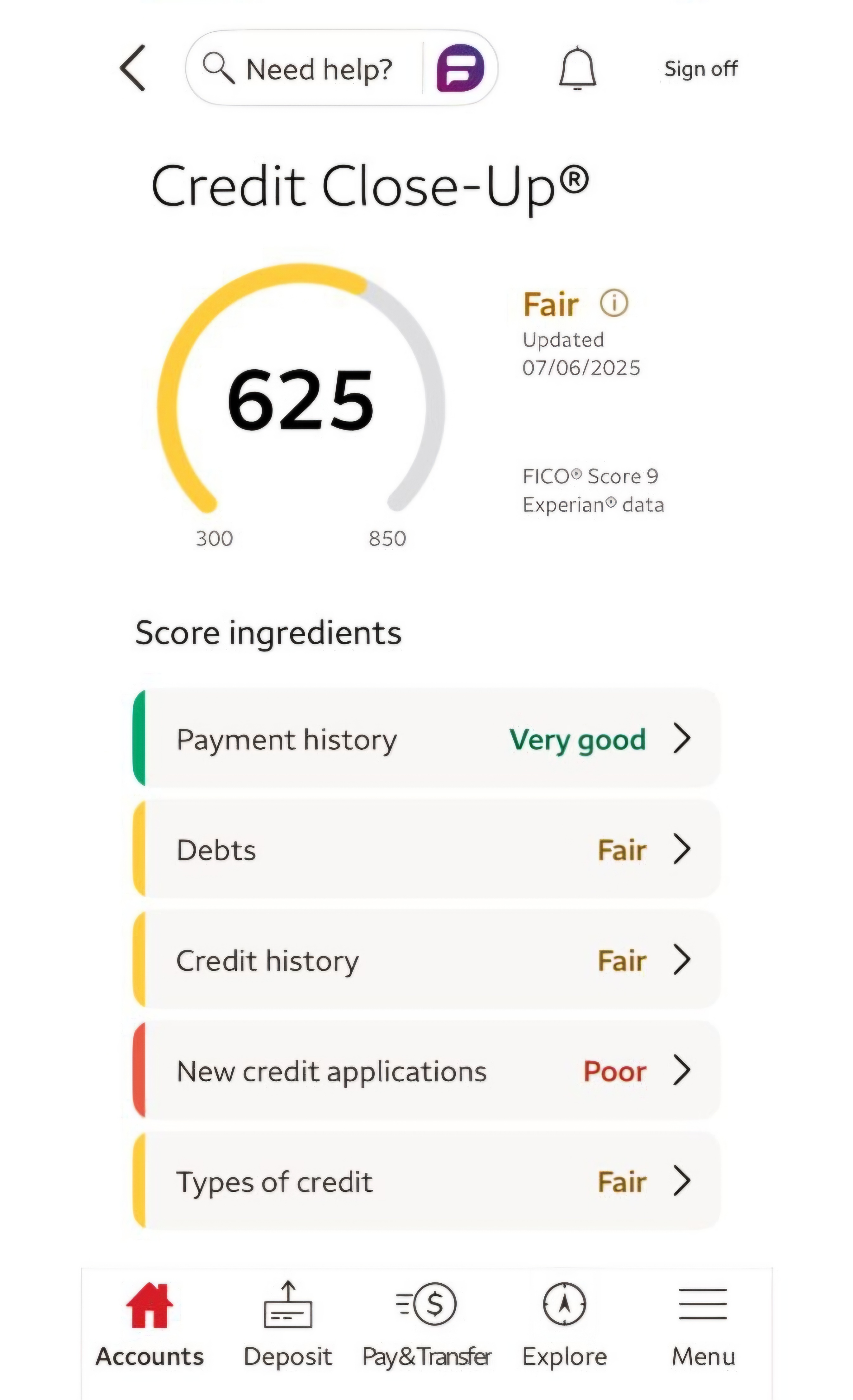Switch to the Accounts tab
Viewport: 853px width, 1400px height.
pyautogui.click(x=149, y=1324)
